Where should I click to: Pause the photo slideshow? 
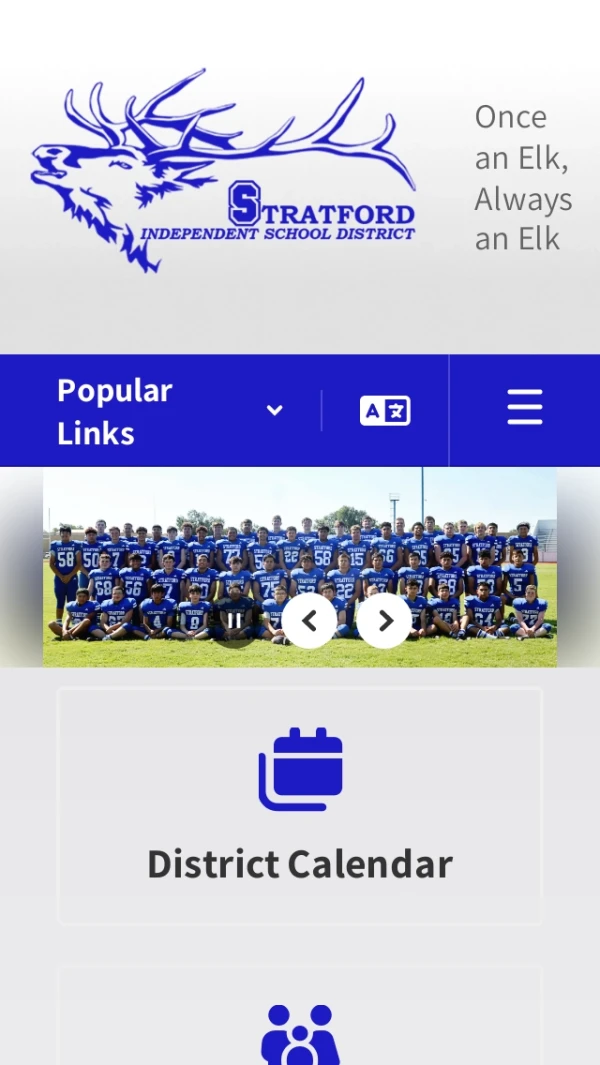coord(234,621)
